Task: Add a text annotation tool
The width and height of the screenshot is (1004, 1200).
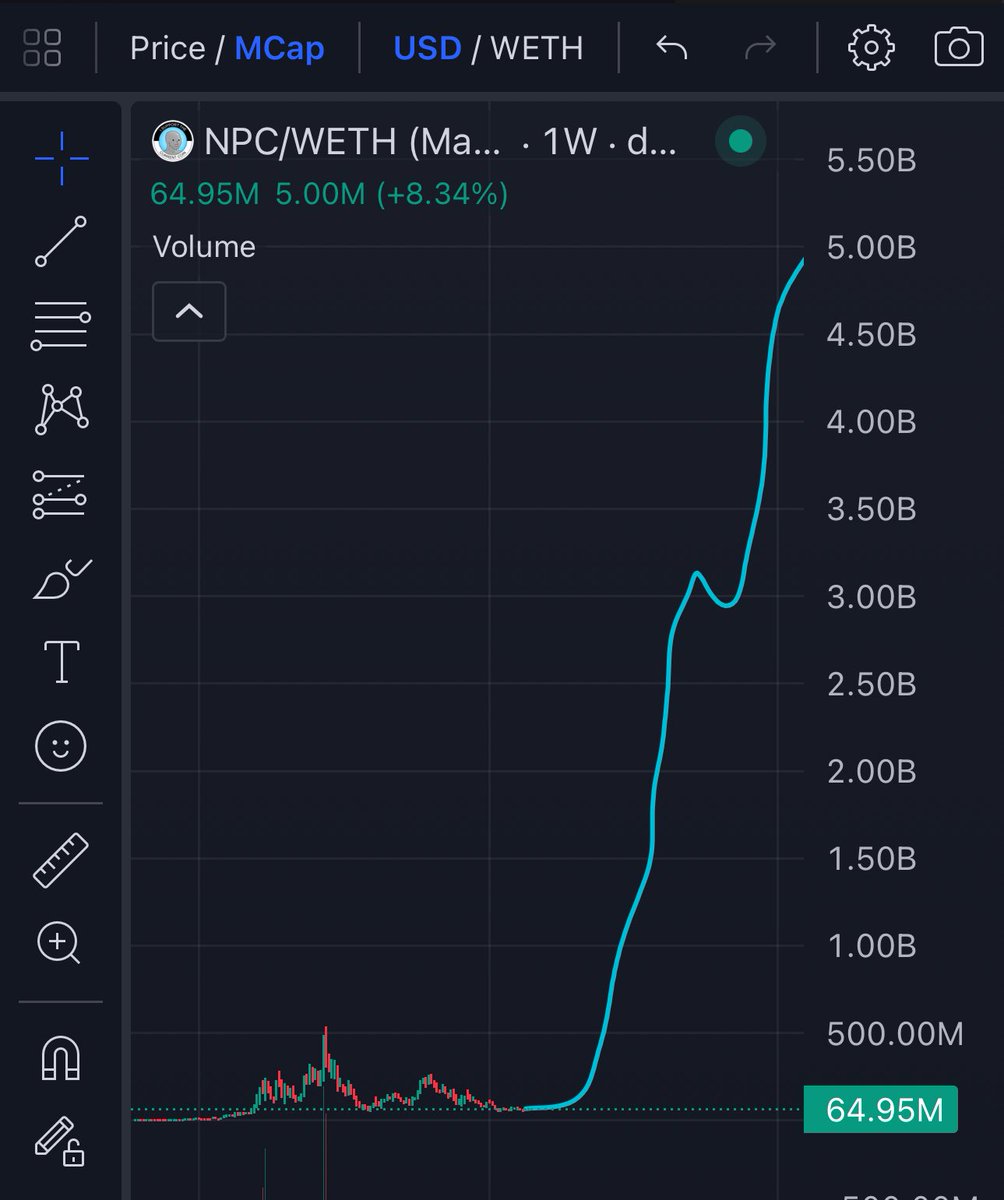Action: point(61,662)
